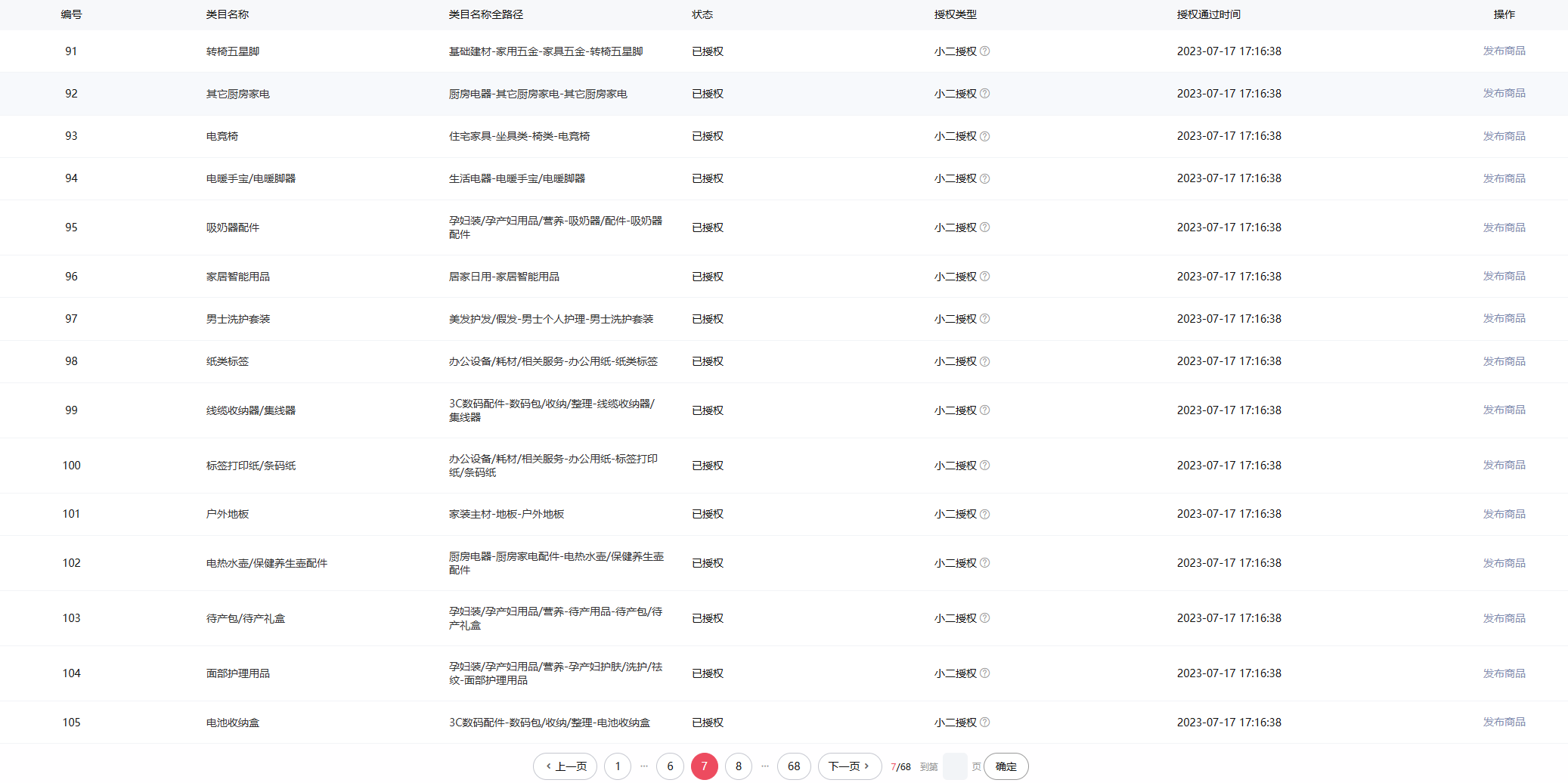Open 发布商品 for 户外地板
1568x783 pixels.
coord(1503,514)
